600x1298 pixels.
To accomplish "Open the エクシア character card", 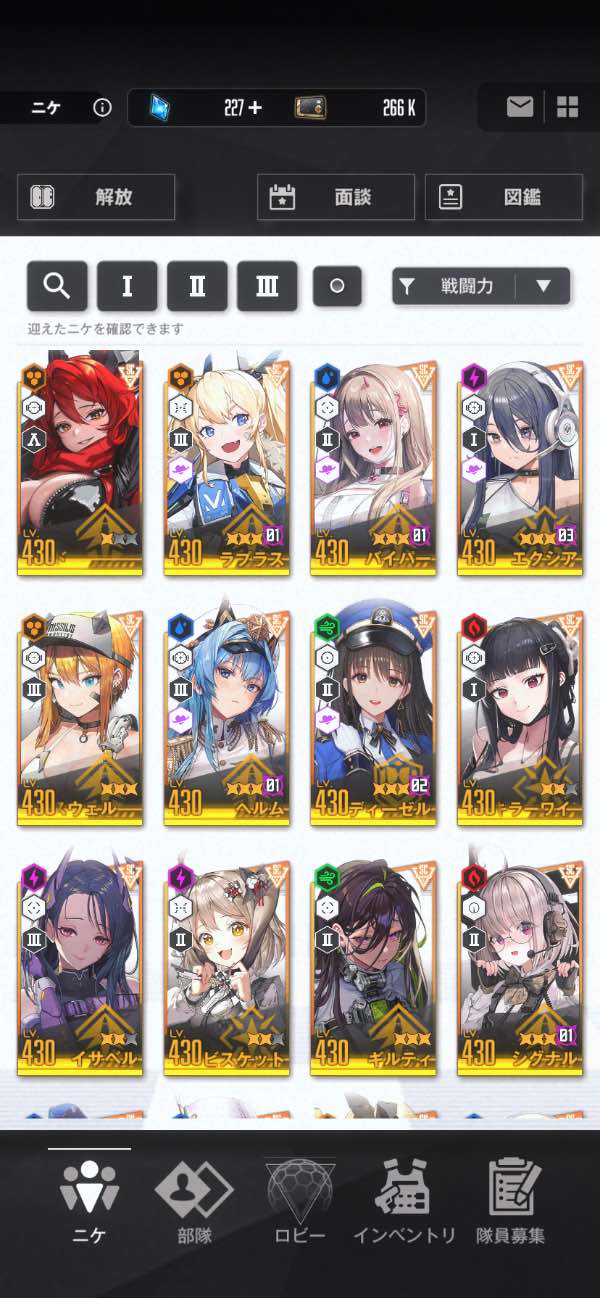I will [520, 467].
